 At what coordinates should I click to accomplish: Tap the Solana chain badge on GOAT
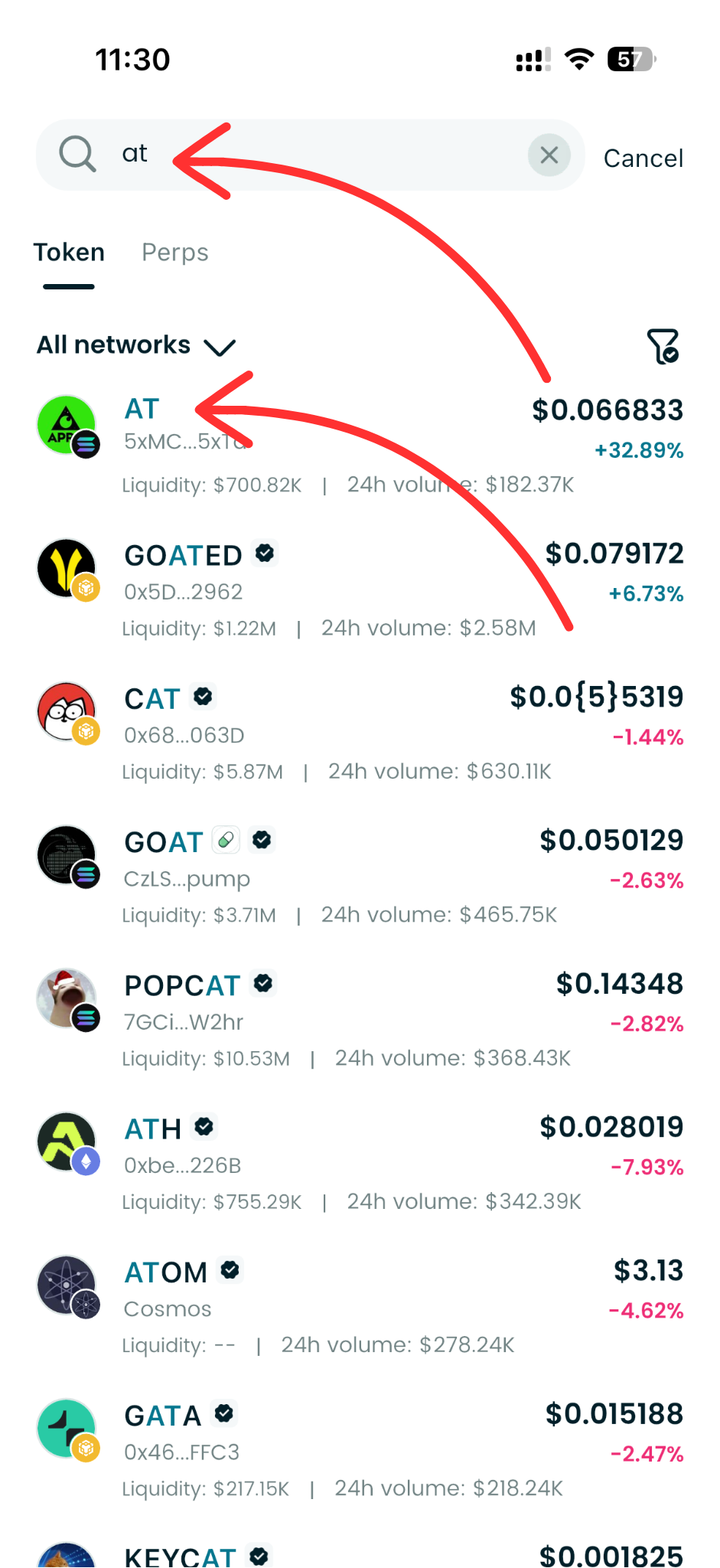(x=86, y=875)
